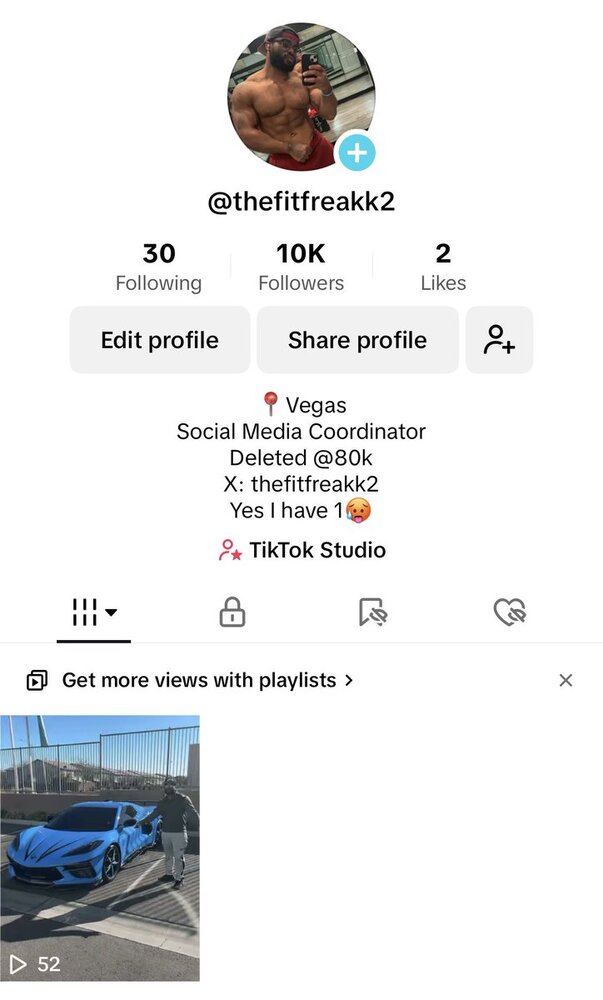This screenshot has height=1000, width=603.
Task: Share profile with others
Action: [357, 340]
